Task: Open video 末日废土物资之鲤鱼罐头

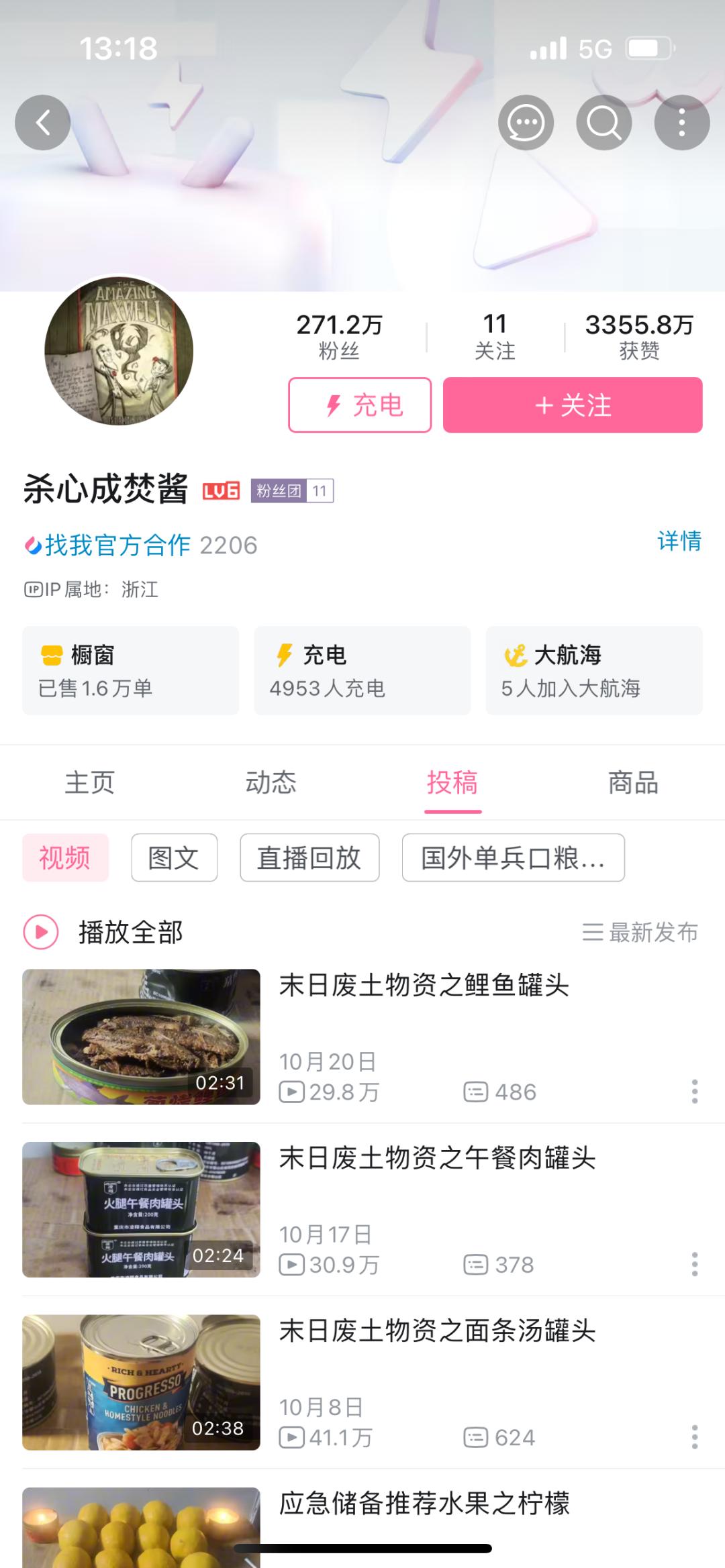Action: click(x=424, y=986)
